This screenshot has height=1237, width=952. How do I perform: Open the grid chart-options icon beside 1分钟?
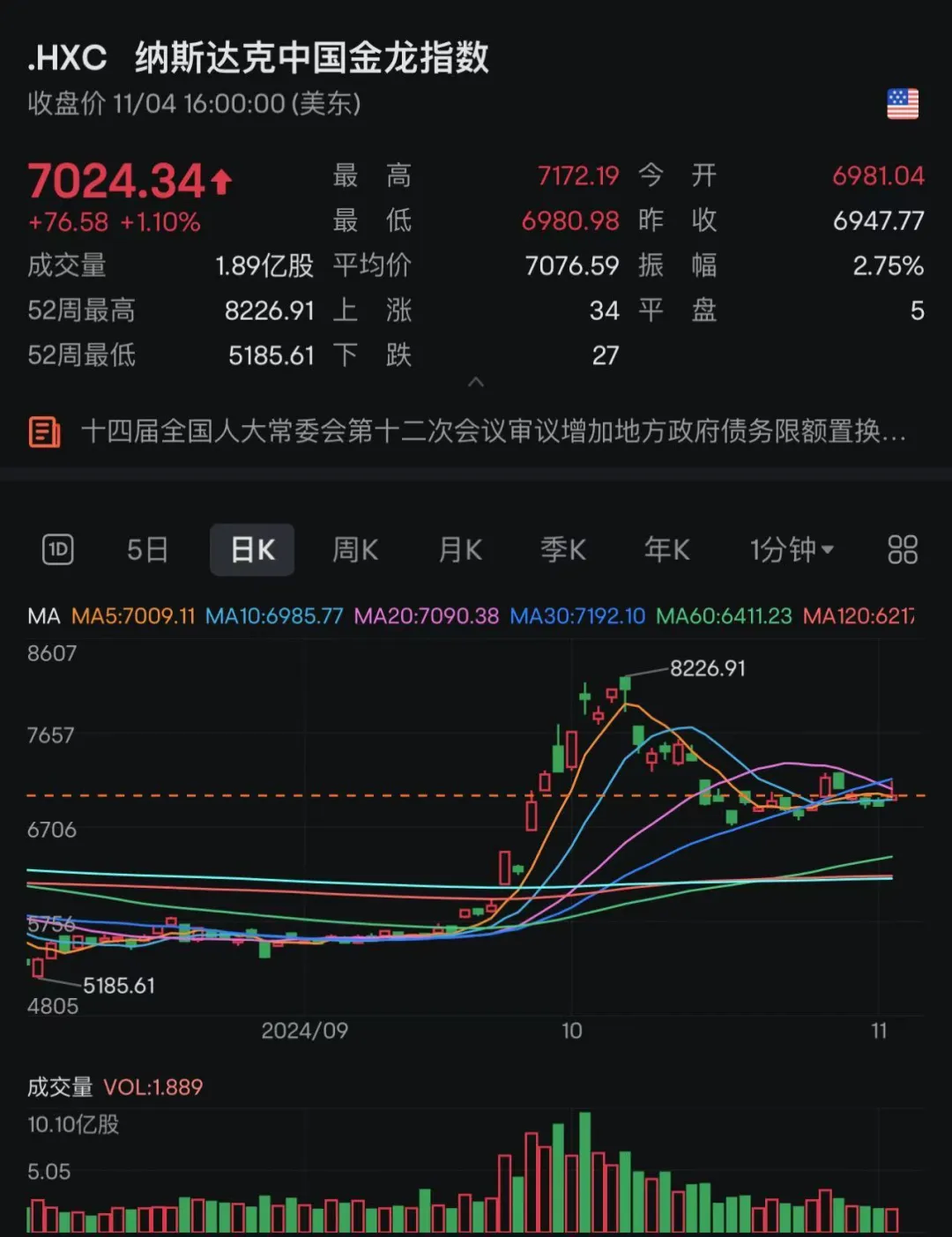(902, 548)
